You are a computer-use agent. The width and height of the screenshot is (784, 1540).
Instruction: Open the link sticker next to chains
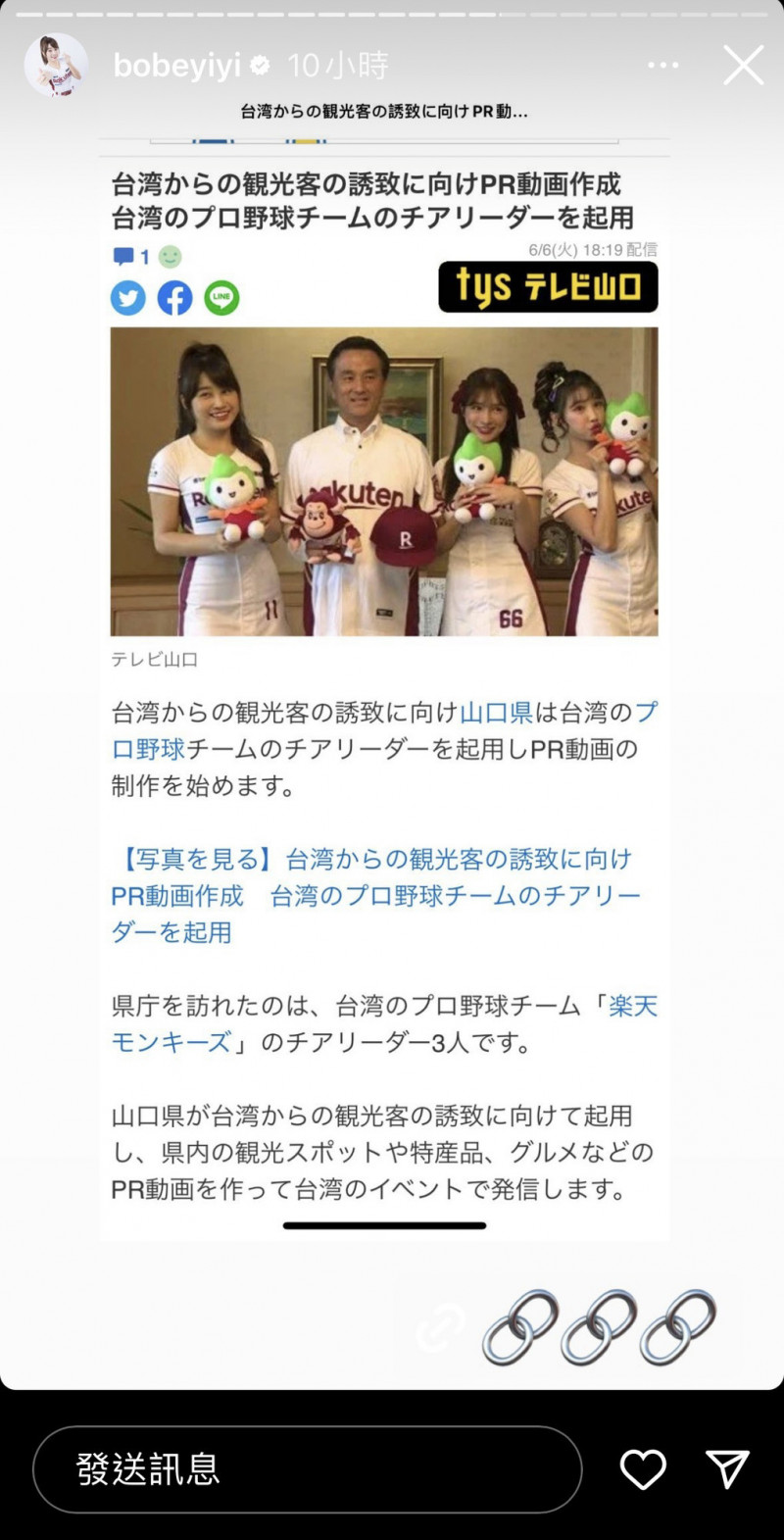coord(440,1327)
